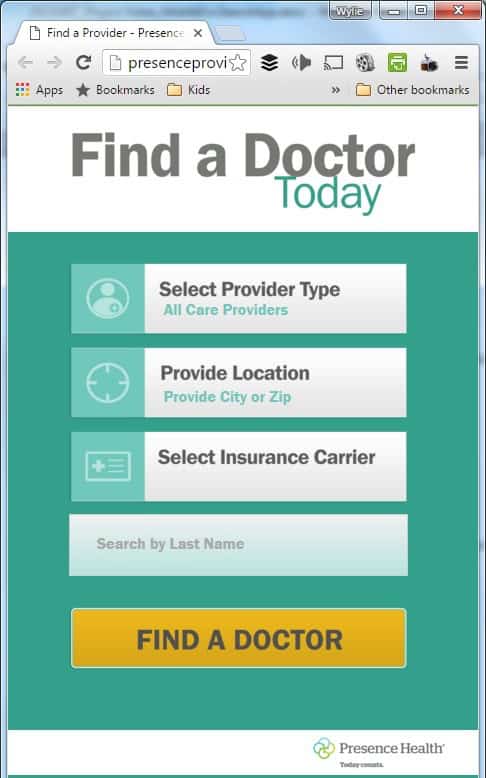Close the browser window

pos(458,10)
